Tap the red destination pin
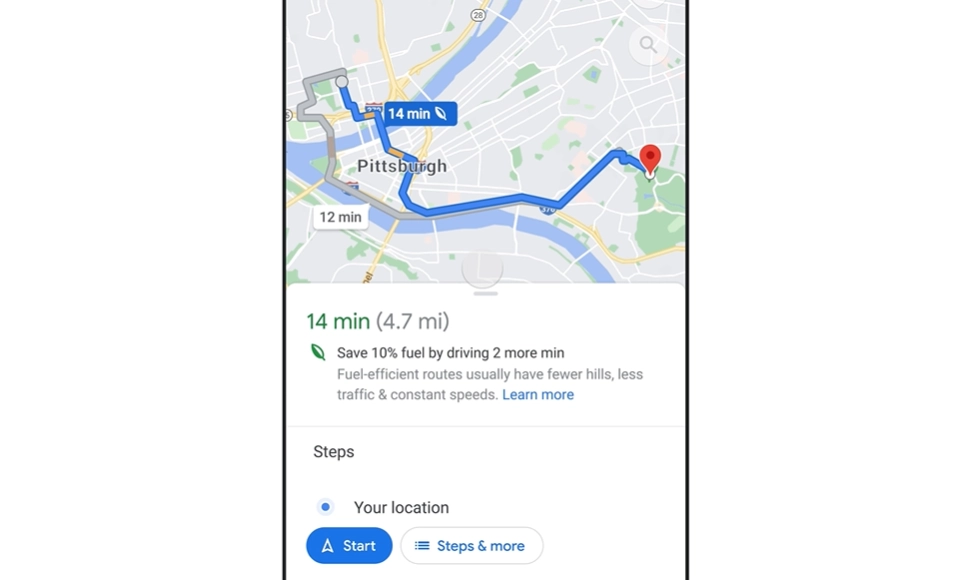The image size is (967, 580). click(650, 160)
